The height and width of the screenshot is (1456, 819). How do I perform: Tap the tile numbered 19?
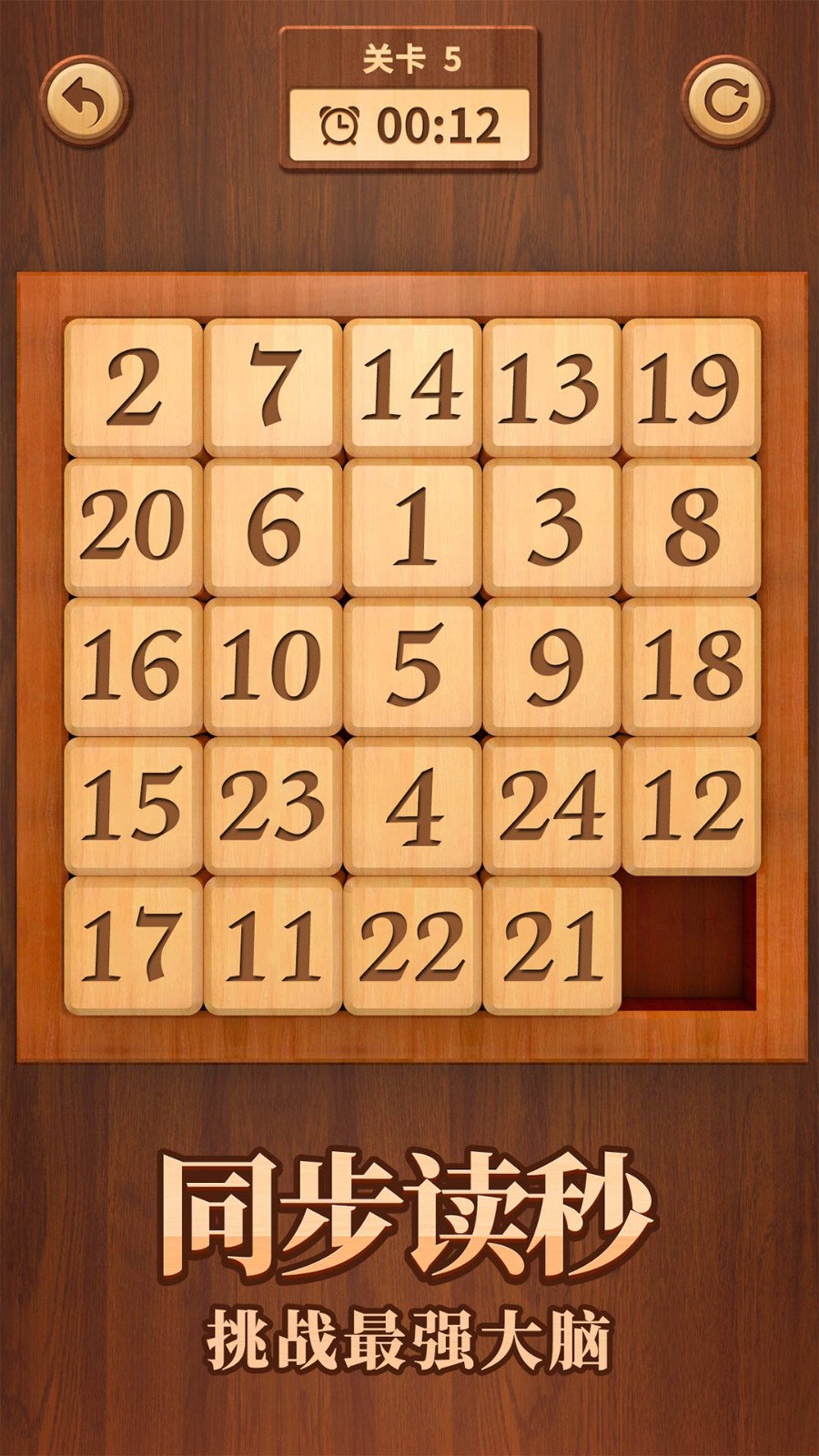point(691,387)
